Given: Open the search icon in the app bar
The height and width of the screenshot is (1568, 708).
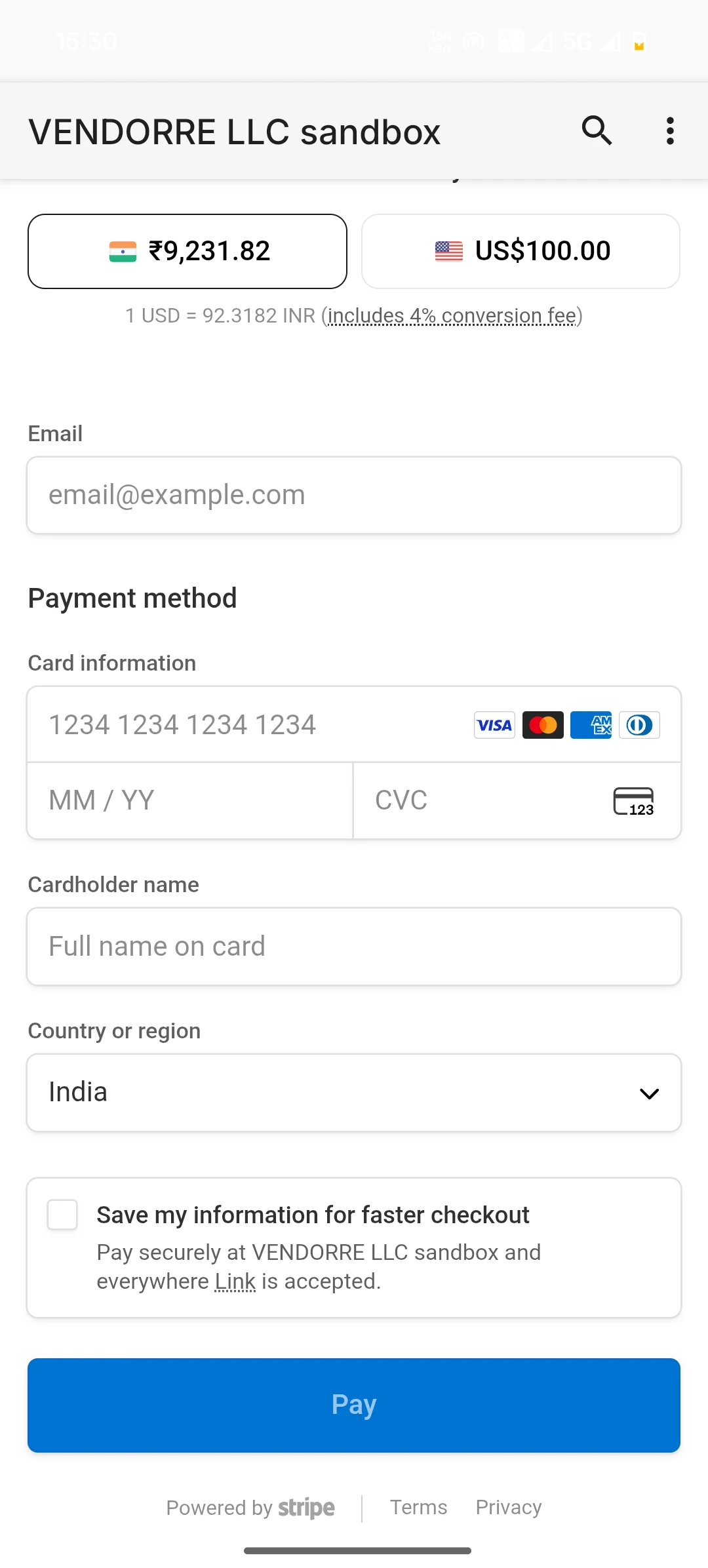Looking at the screenshot, I should (597, 130).
